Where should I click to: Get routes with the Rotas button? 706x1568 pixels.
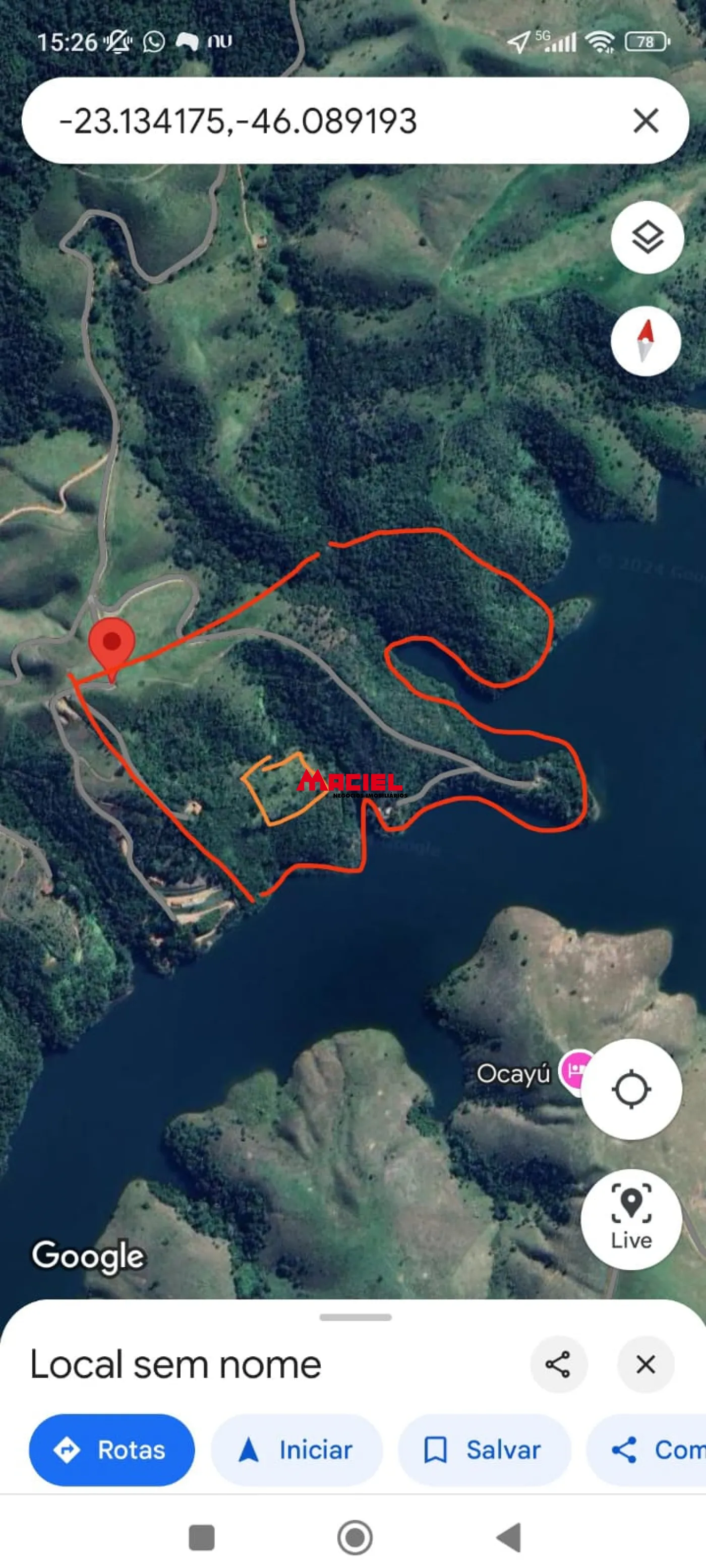point(112,1450)
